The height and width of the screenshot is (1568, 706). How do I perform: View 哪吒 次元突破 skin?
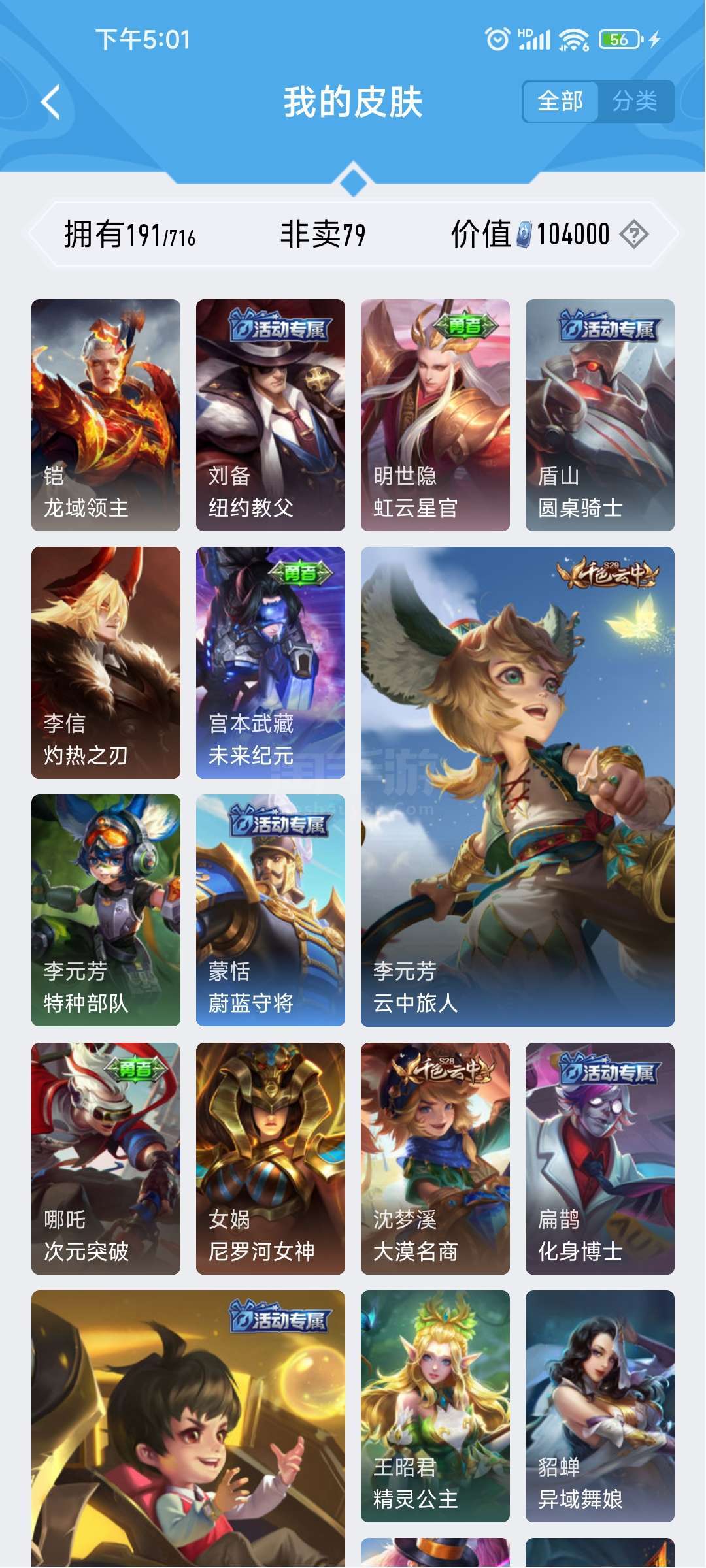click(106, 1158)
